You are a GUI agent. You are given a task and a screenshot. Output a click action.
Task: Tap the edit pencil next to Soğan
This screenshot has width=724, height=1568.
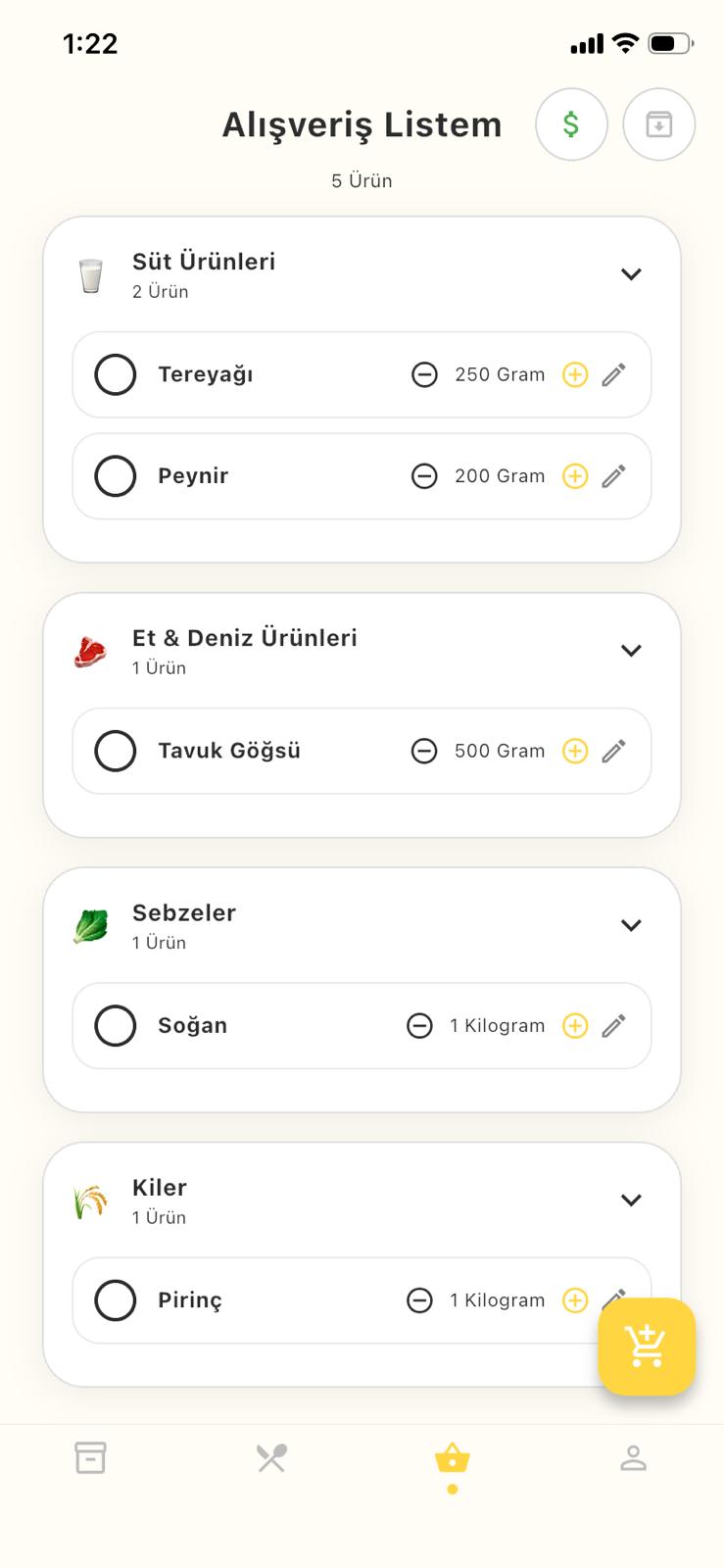pos(613,1025)
